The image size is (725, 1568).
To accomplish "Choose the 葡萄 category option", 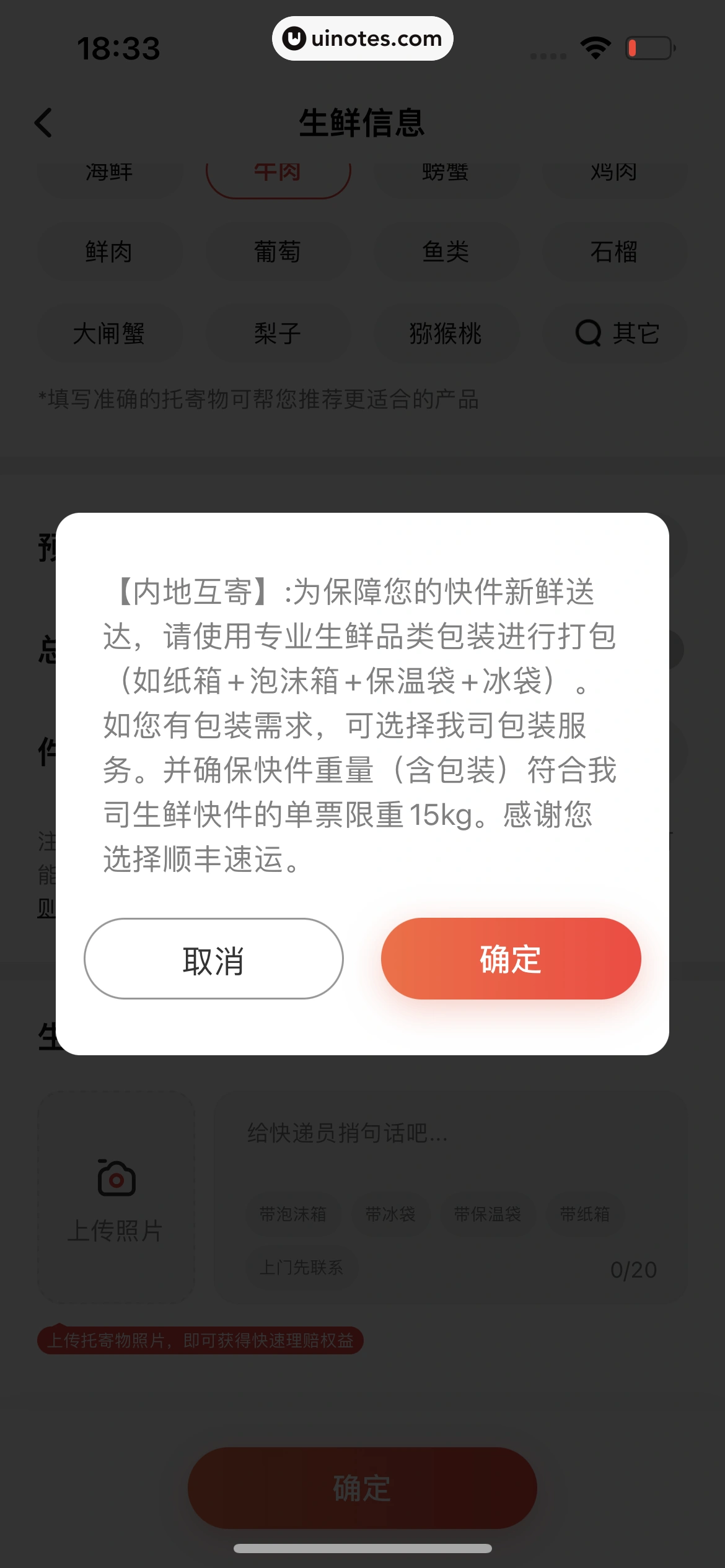I will [x=277, y=251].
